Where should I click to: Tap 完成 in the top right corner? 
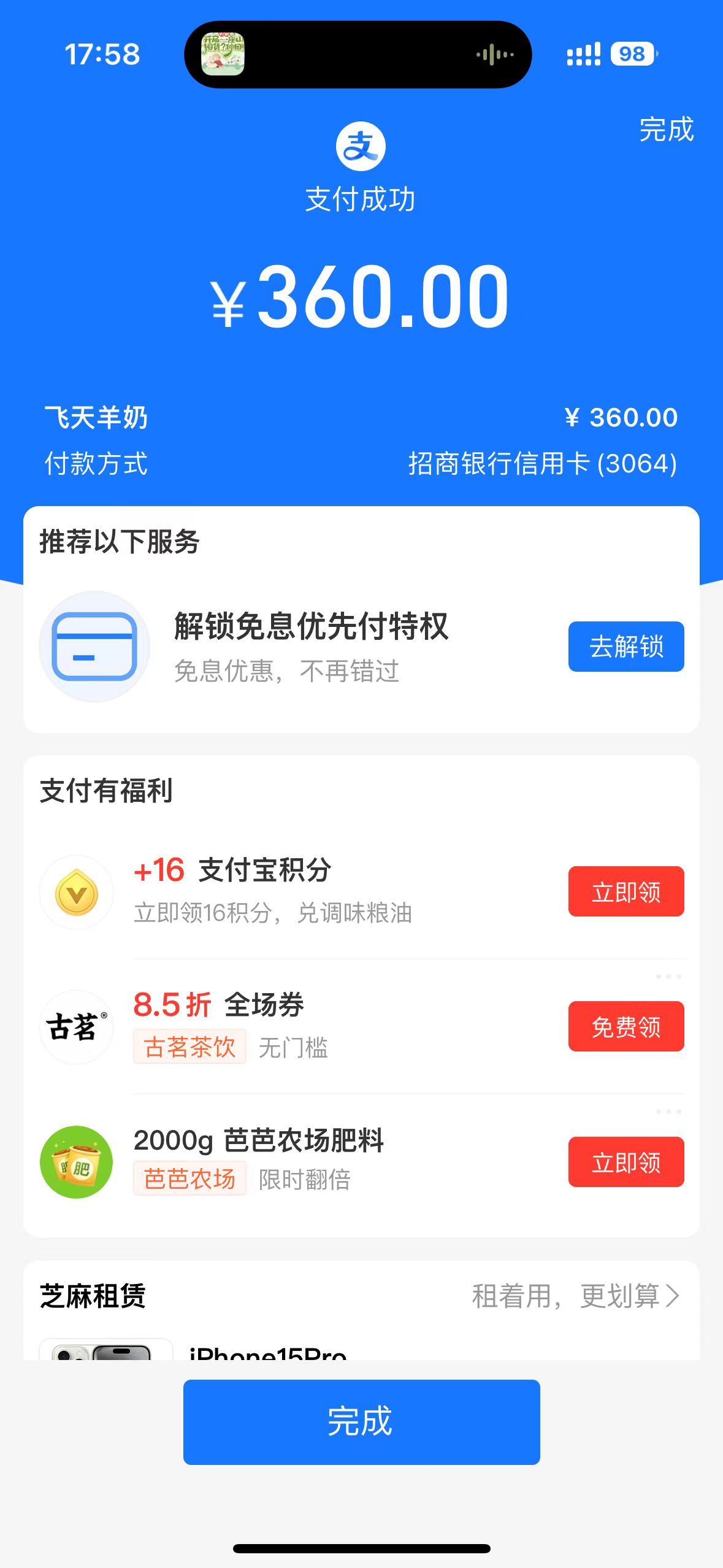(666, 129)
